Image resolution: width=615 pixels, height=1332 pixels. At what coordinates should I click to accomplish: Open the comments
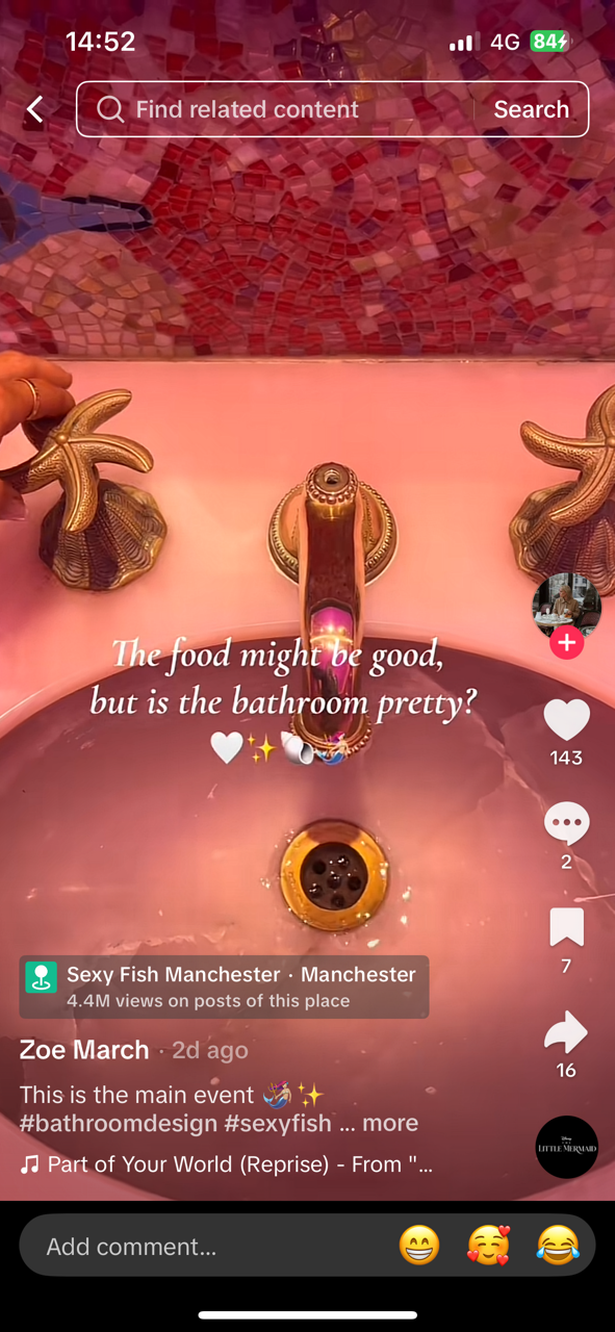[x=566, y=824]
